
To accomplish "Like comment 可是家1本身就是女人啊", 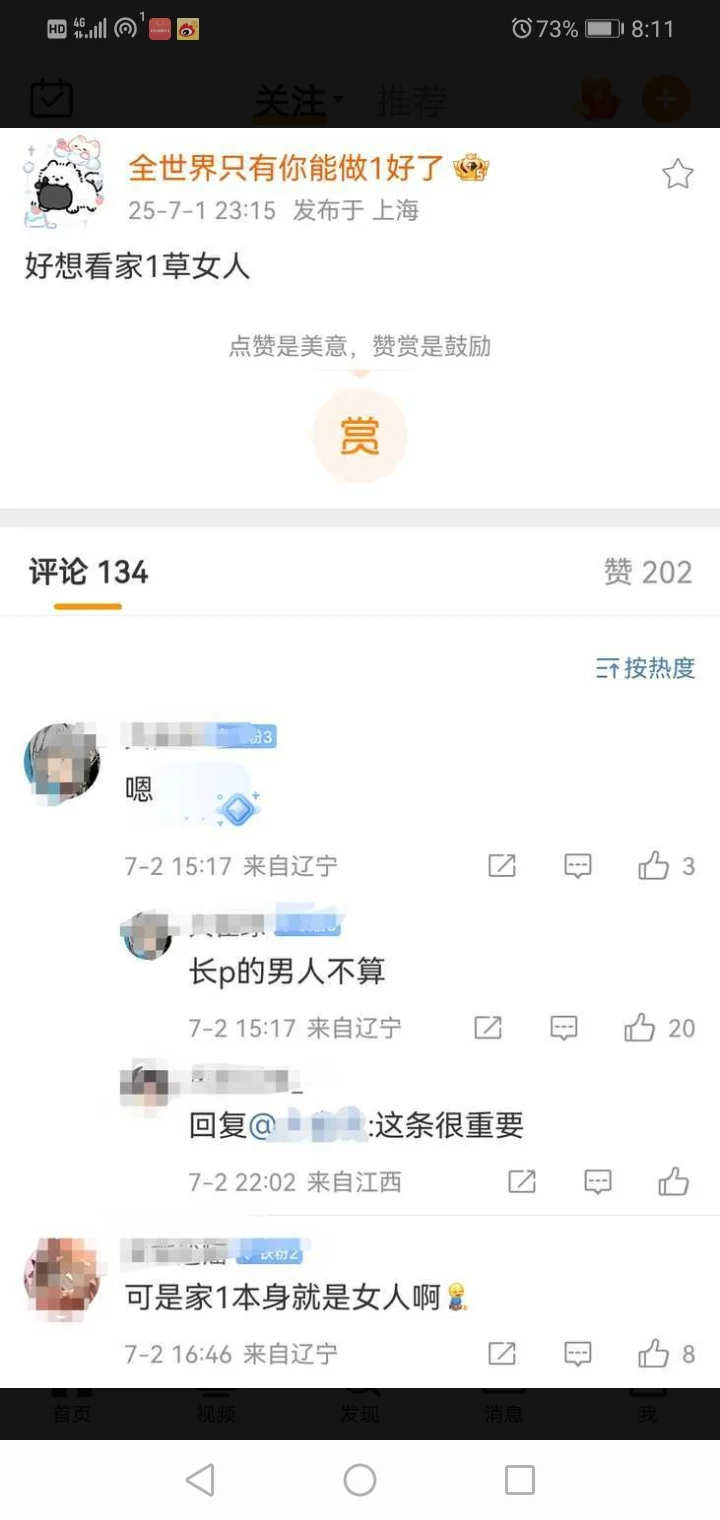I will [666, 1354].
